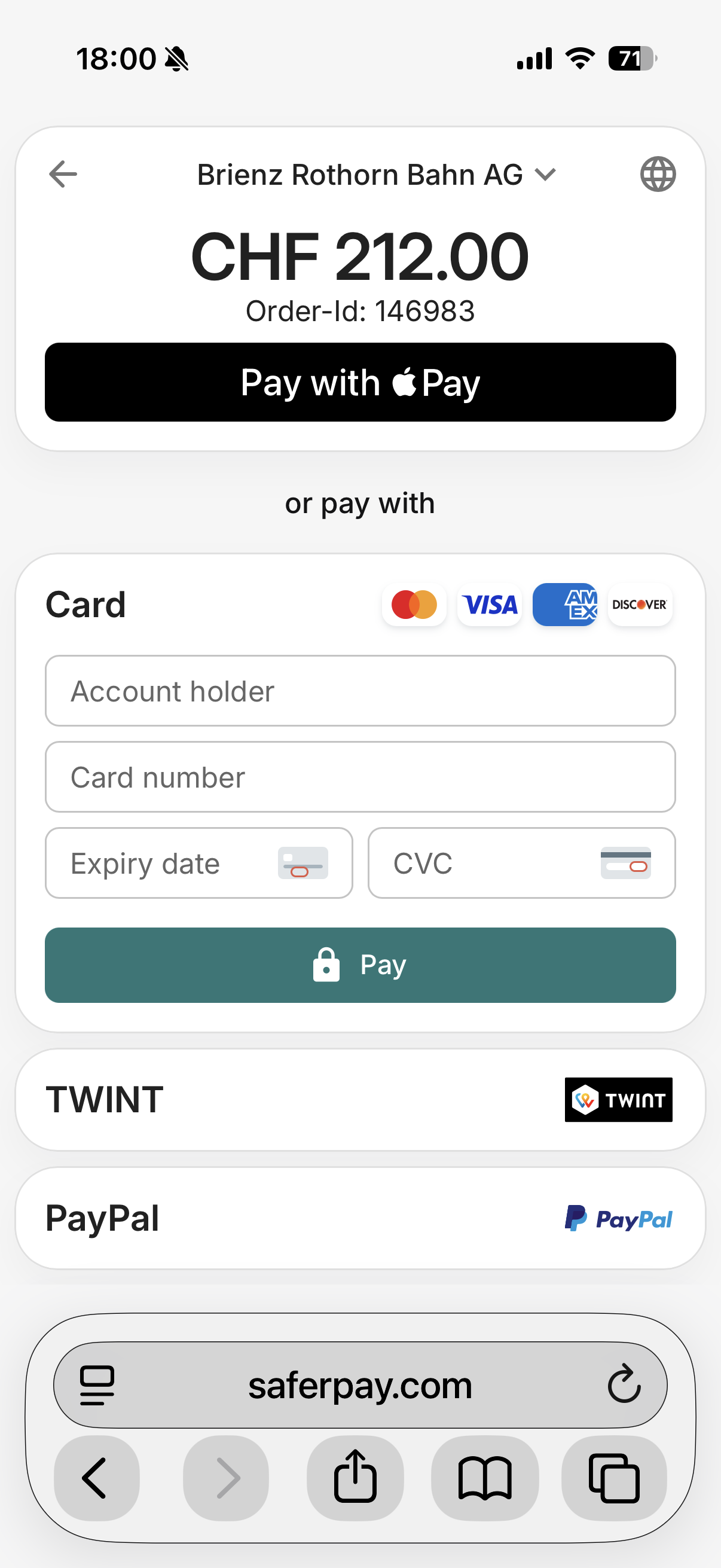The width and height of the screenshot is (721, 1568).
Task: Open Safari bookmarks
Action: tap(484, 1478)
